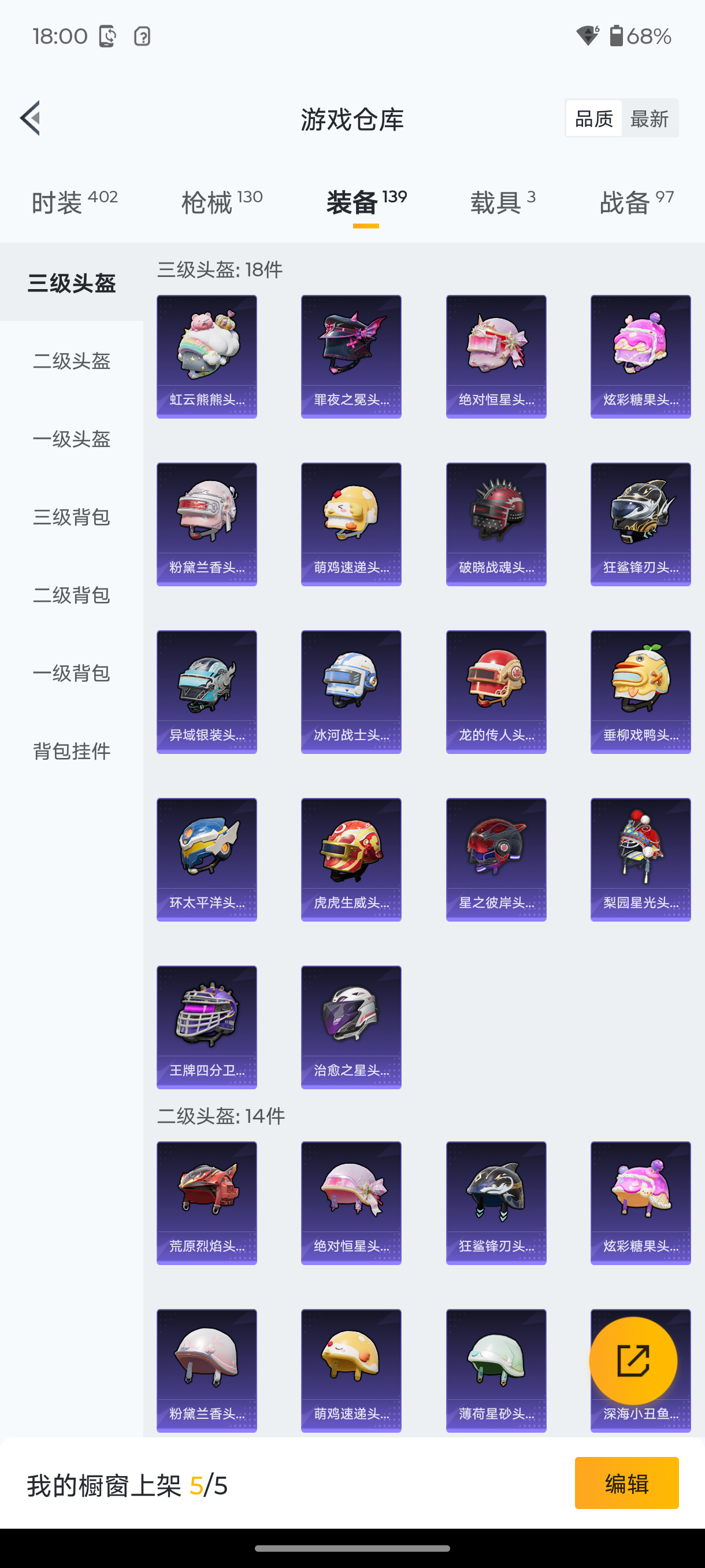Select the 虹云熊熊头盔 item

pos(206,356)
